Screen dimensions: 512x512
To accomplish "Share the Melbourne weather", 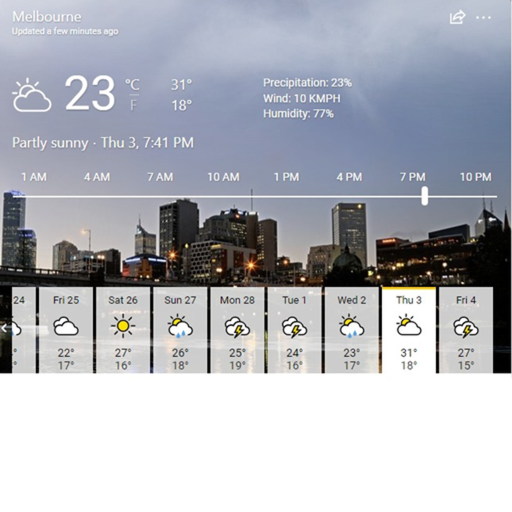I will (x=457, y=17).
